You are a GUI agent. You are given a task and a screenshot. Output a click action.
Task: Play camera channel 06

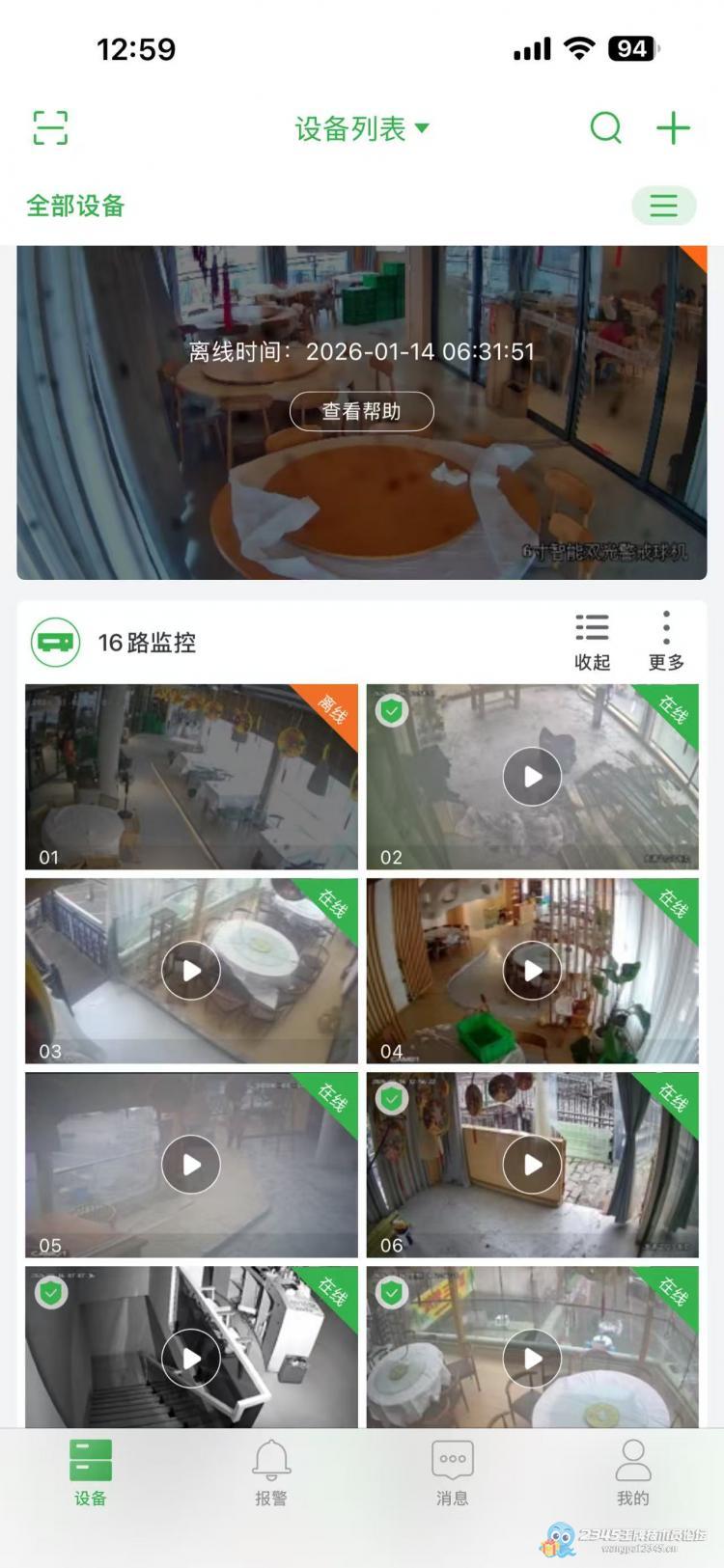[x=532, y=1165]
